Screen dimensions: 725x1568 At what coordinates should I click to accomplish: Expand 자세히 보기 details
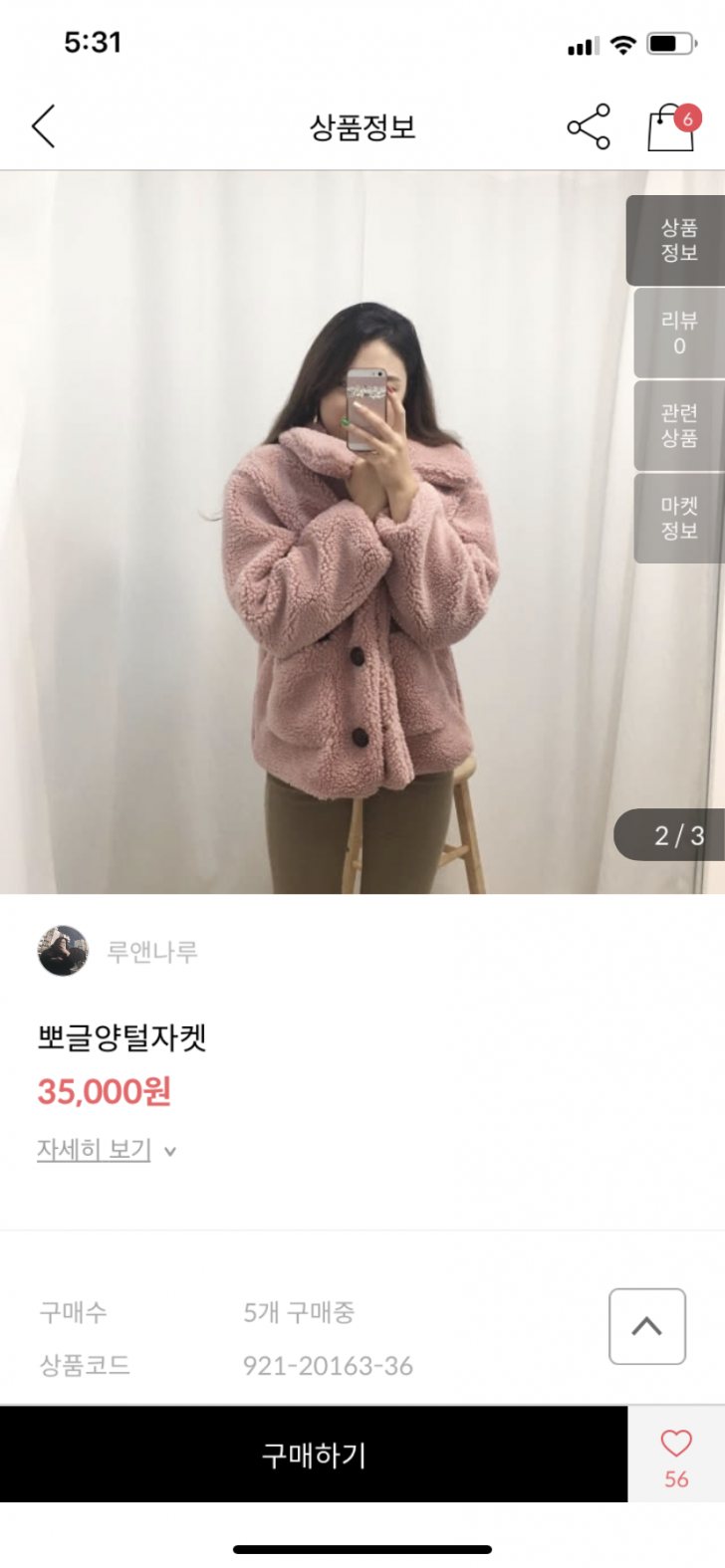tap(107, 1150)
